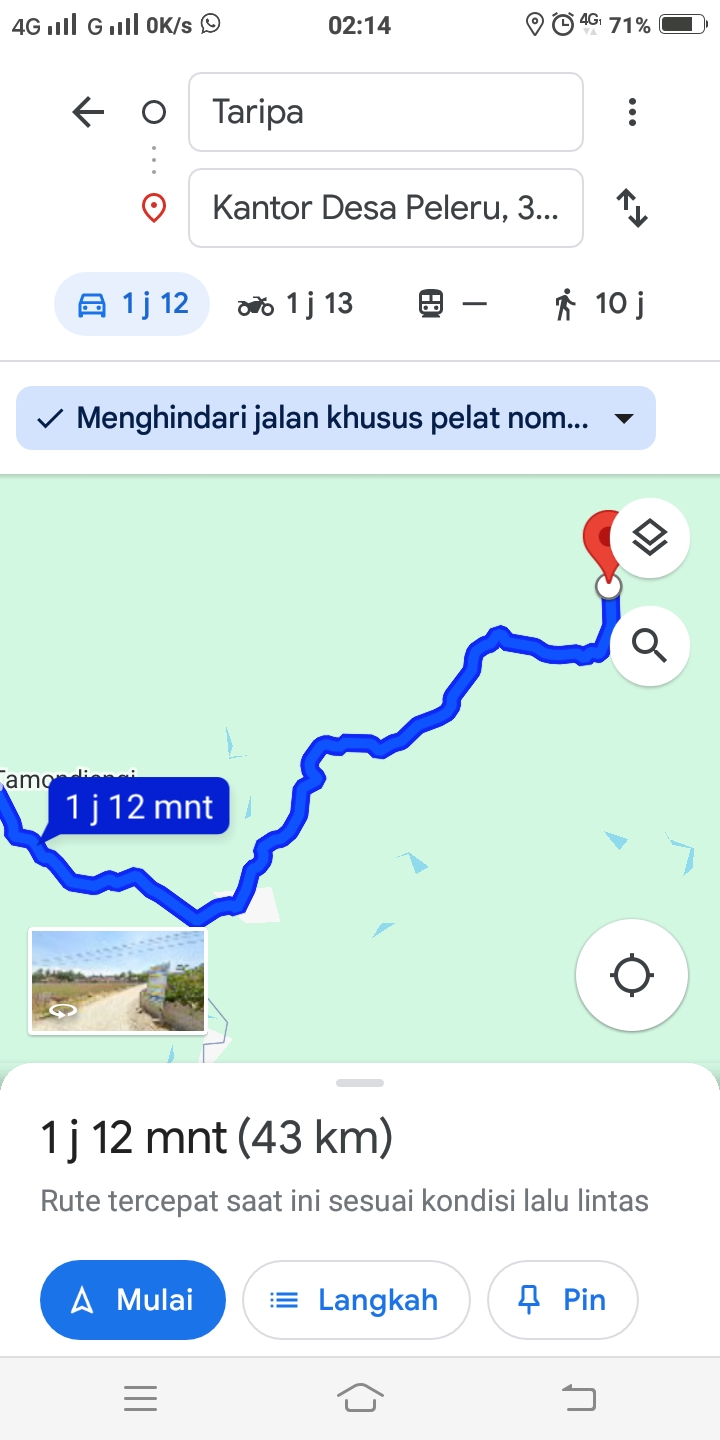Pin this route
Screen dimensions: 720x1440
(562, 1299)
